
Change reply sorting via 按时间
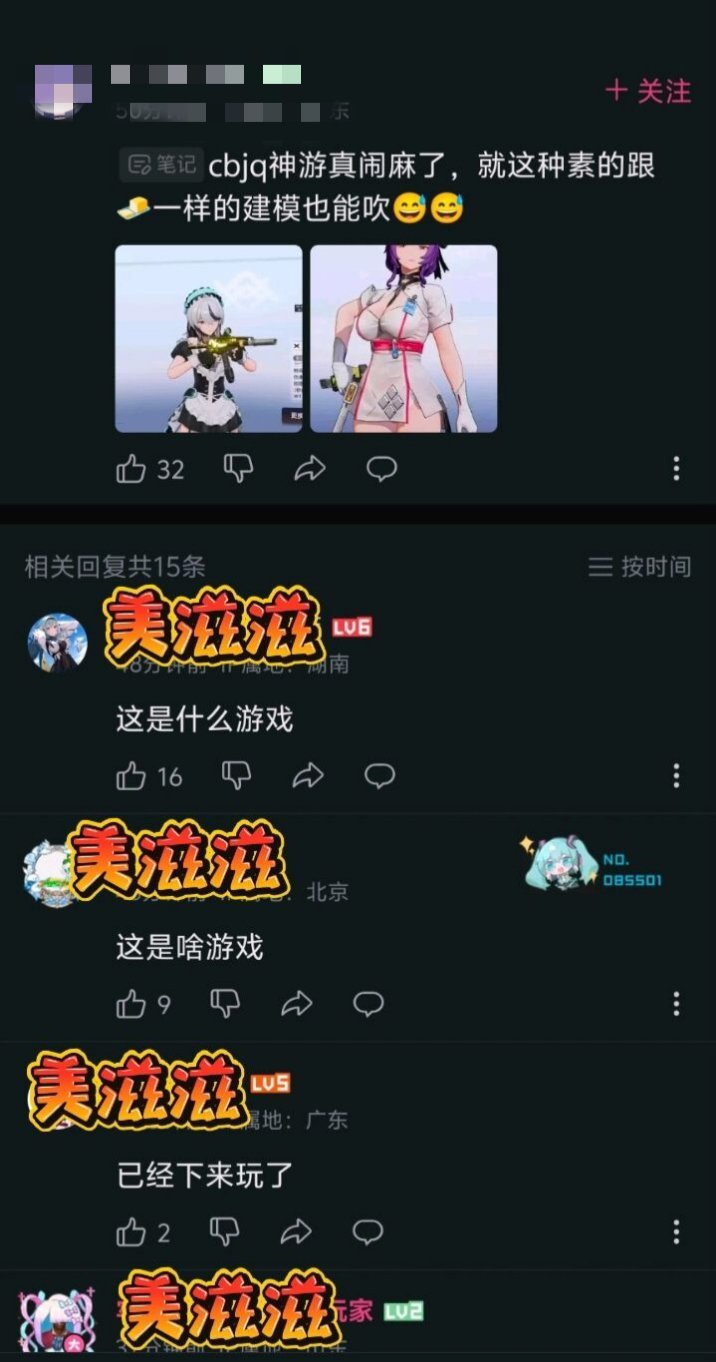pos(640,567)
